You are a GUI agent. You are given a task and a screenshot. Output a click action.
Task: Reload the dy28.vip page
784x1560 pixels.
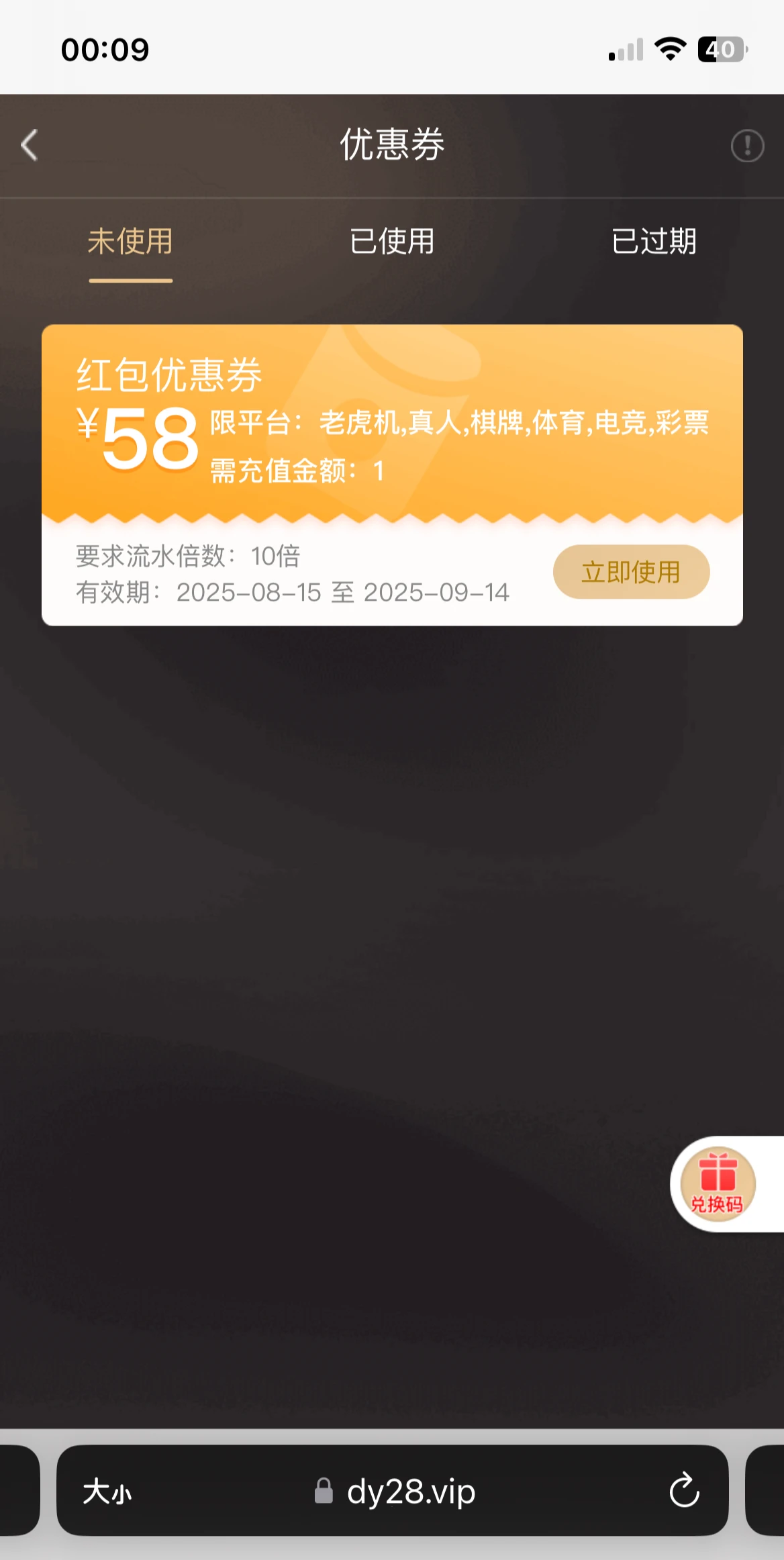pyautogui.click(x=684, y=1491)
